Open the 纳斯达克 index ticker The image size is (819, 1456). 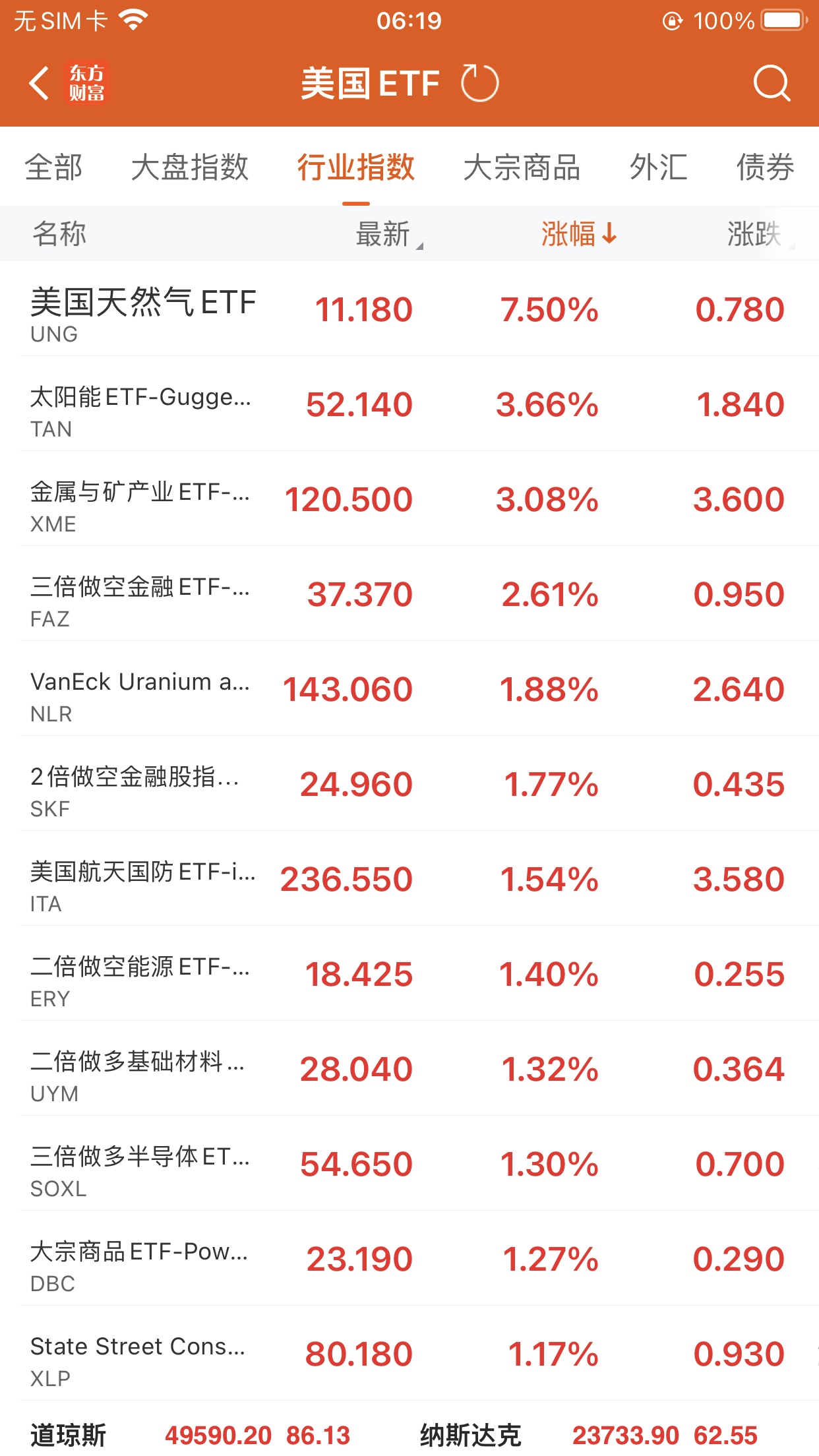click(x=587, y=1435)
